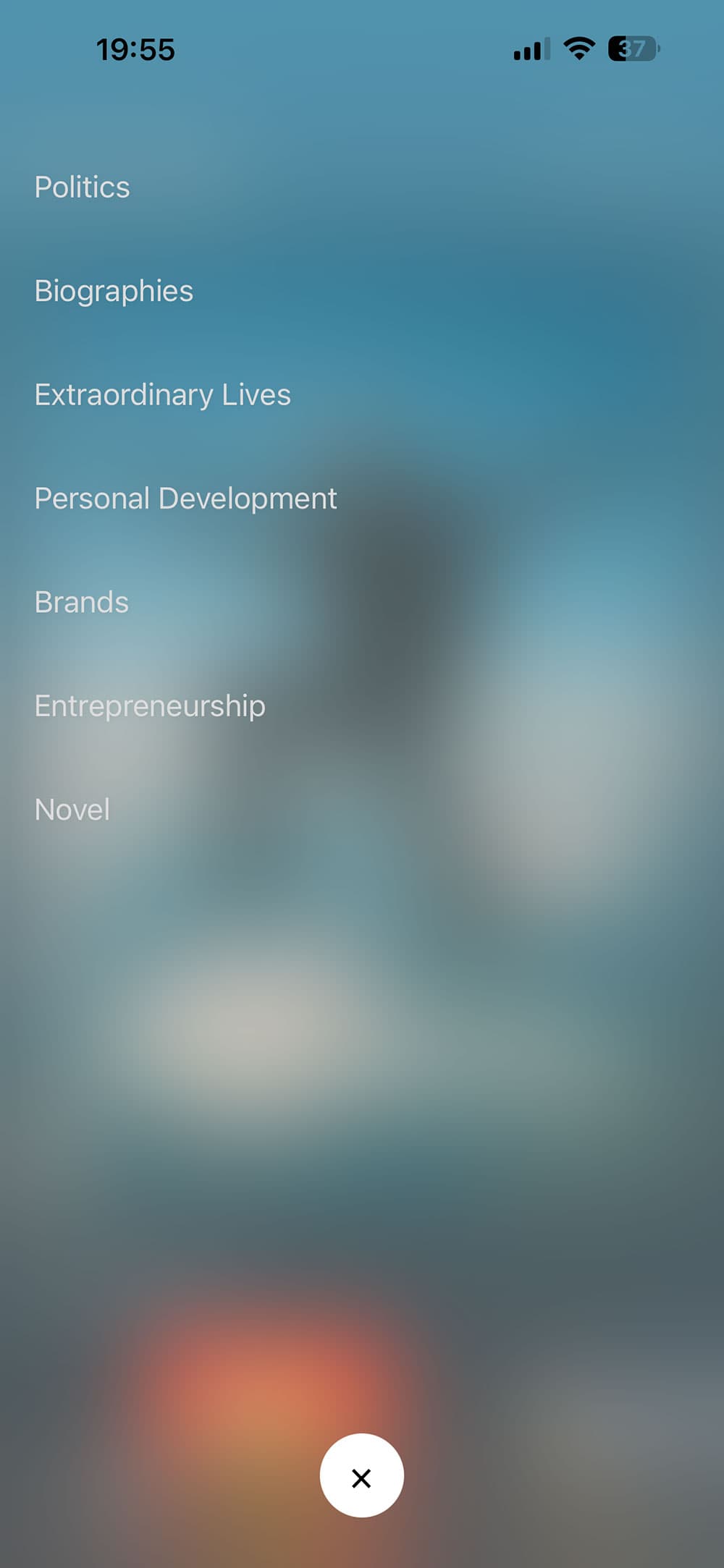Select the category between Brands and Novel
The image size is (724, 1568).
(x=150, y=706)
